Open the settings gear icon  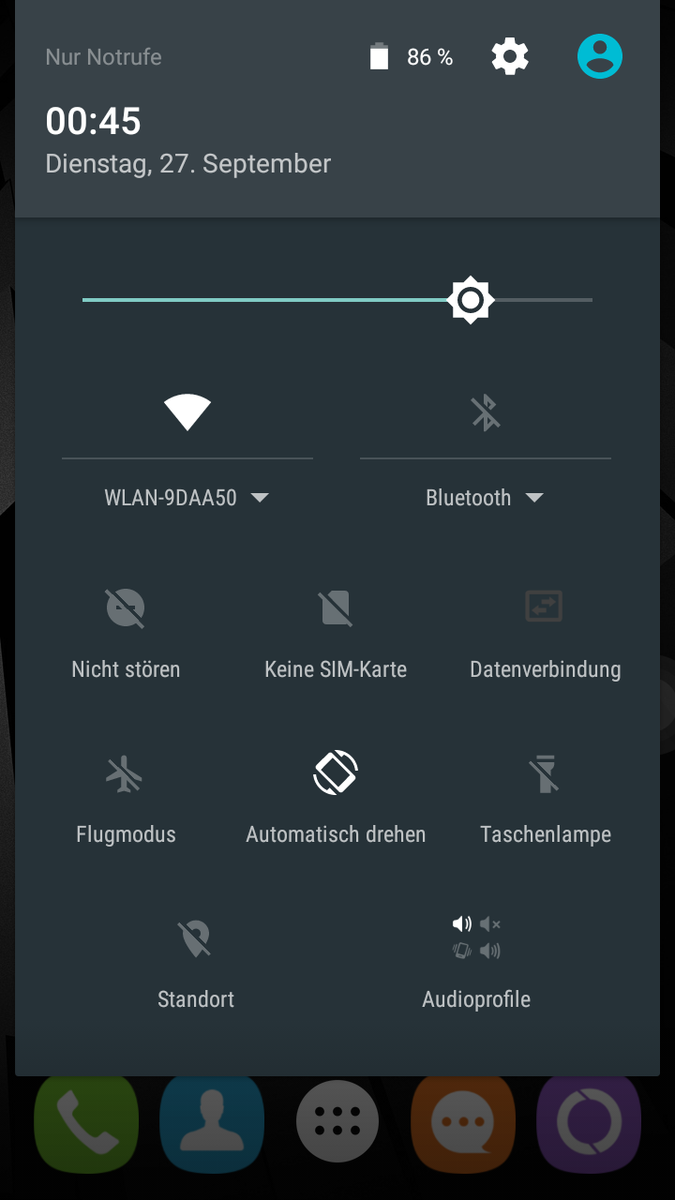point(510,57)
